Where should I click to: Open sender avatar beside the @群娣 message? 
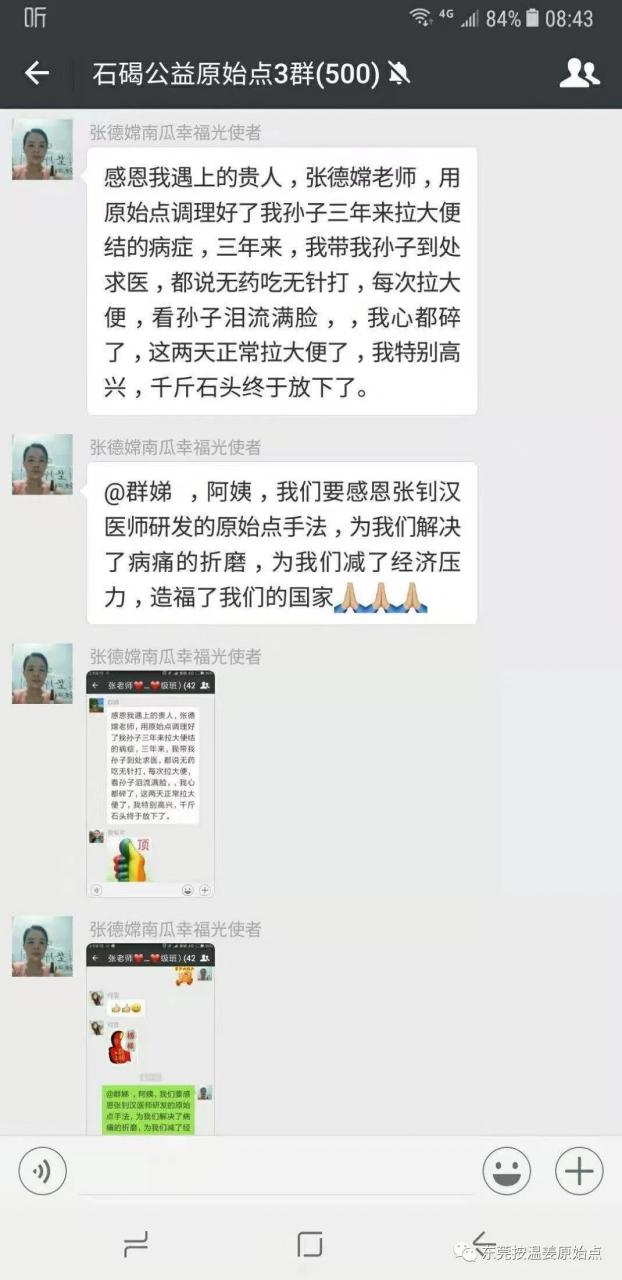[x=42, y=465]
